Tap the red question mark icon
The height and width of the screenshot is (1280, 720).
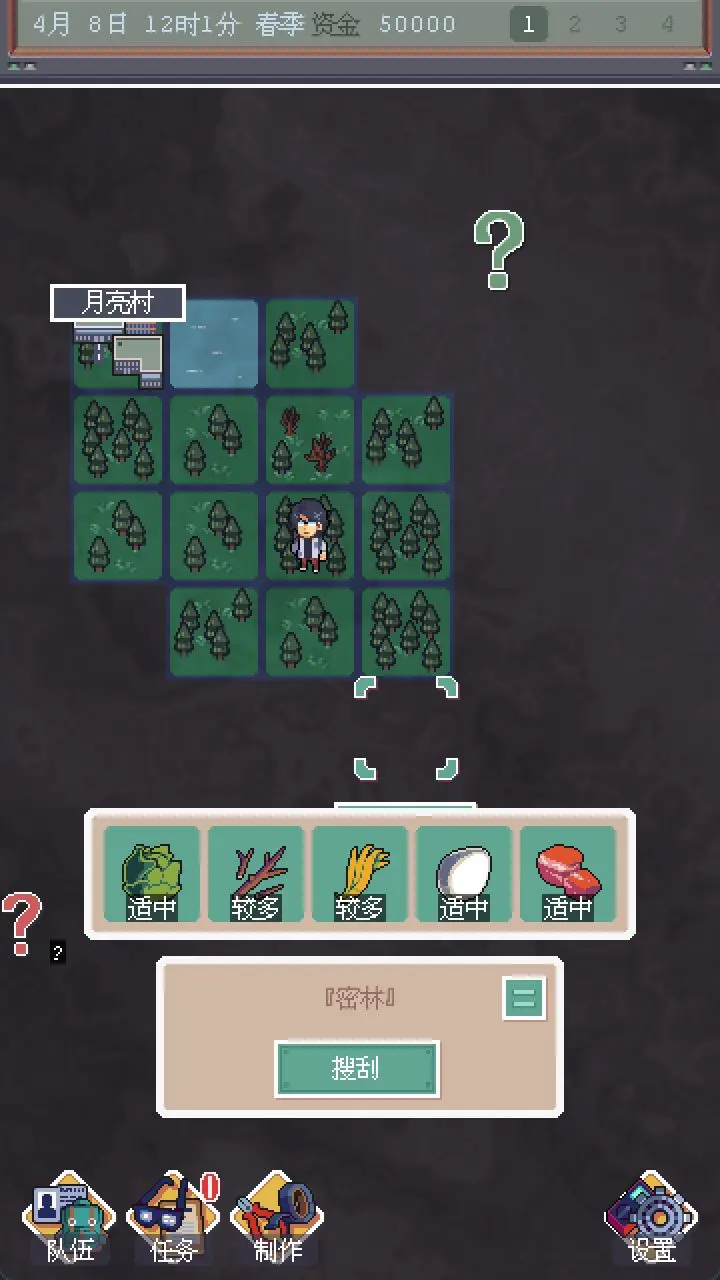[21, 922]
